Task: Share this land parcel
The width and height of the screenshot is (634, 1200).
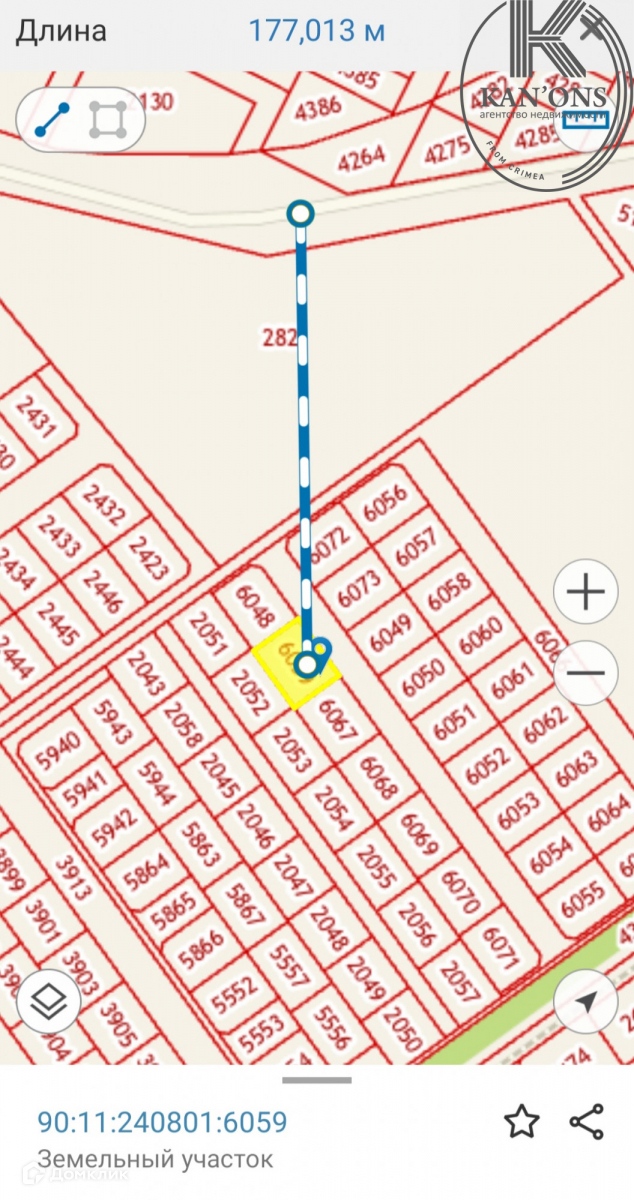Action: (x=586, y=1121)
